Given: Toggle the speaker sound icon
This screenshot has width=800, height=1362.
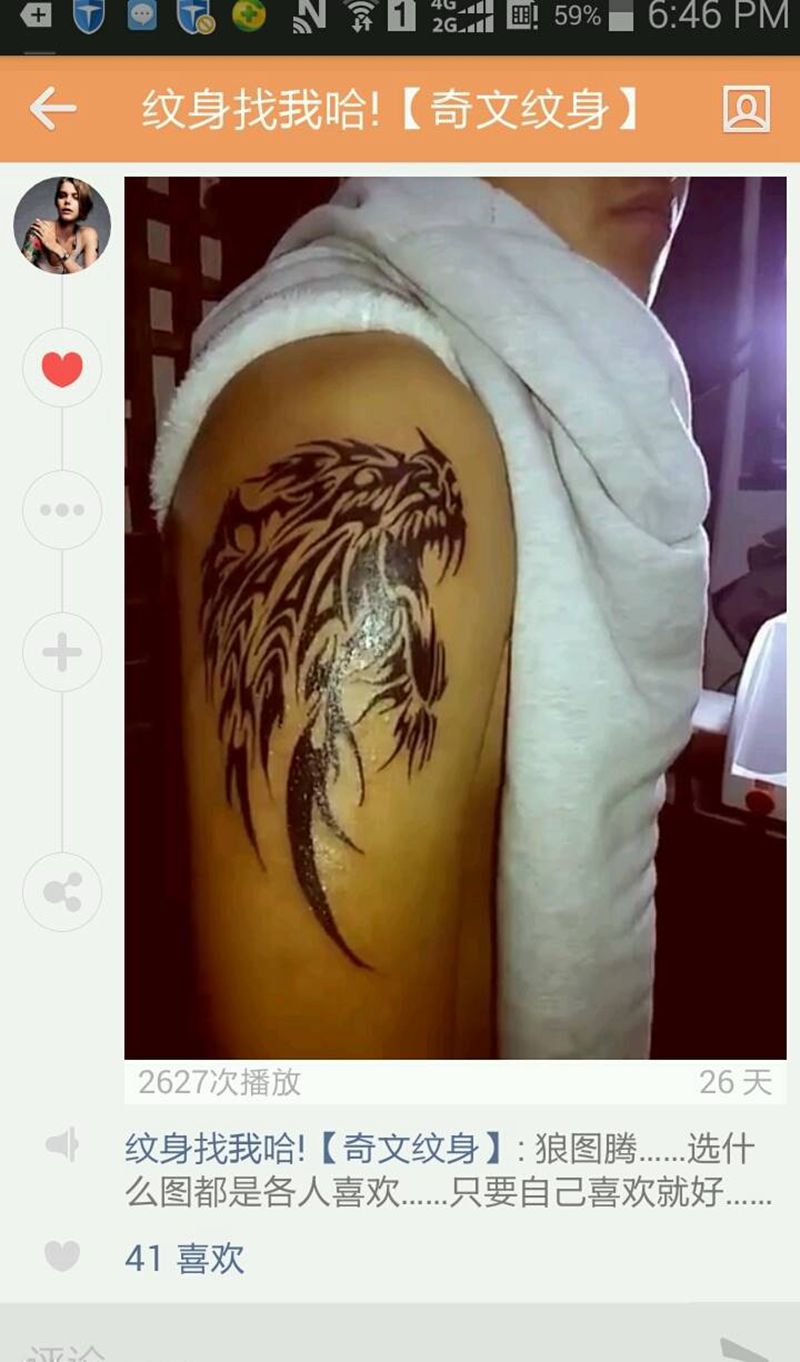Looking at the screenshot, I should (x=62, y=1145).
